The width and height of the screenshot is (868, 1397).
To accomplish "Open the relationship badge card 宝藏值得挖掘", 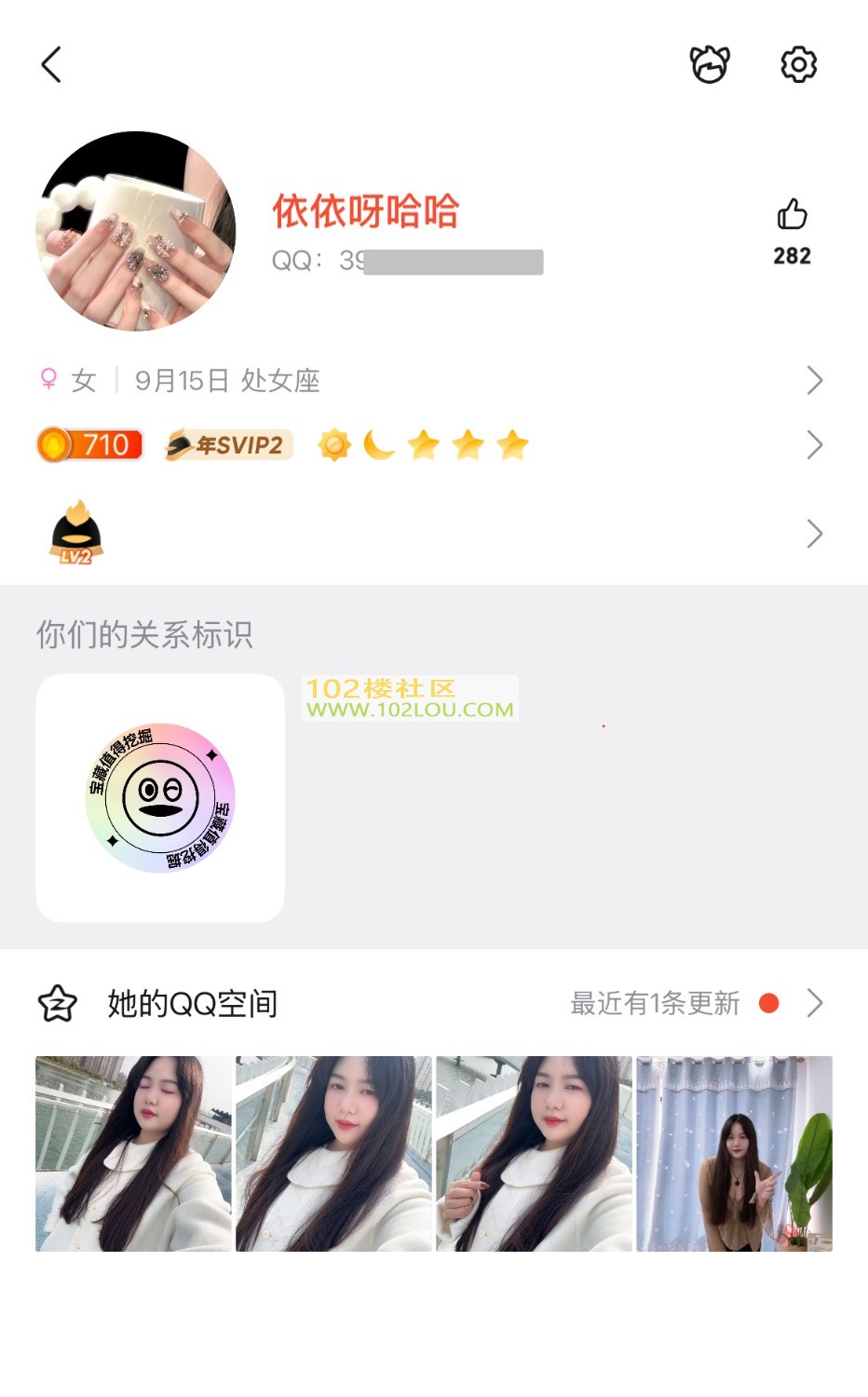I will [x=160, y=798].
